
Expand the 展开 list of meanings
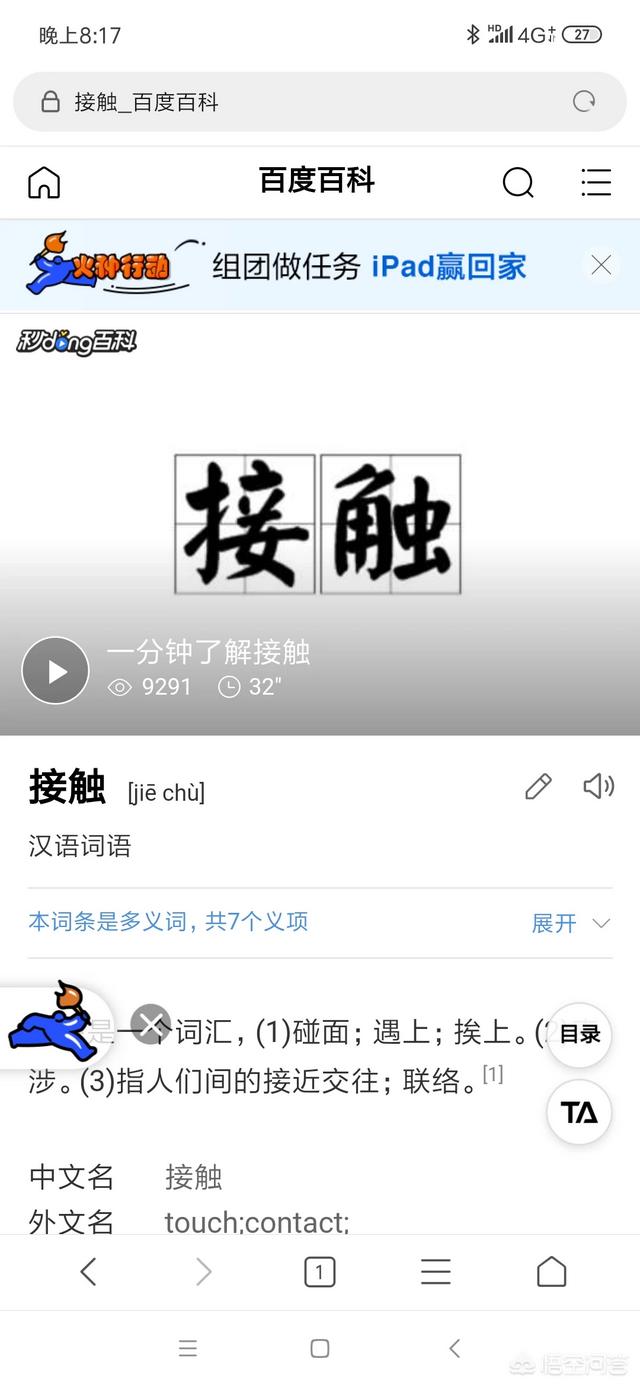570,923
